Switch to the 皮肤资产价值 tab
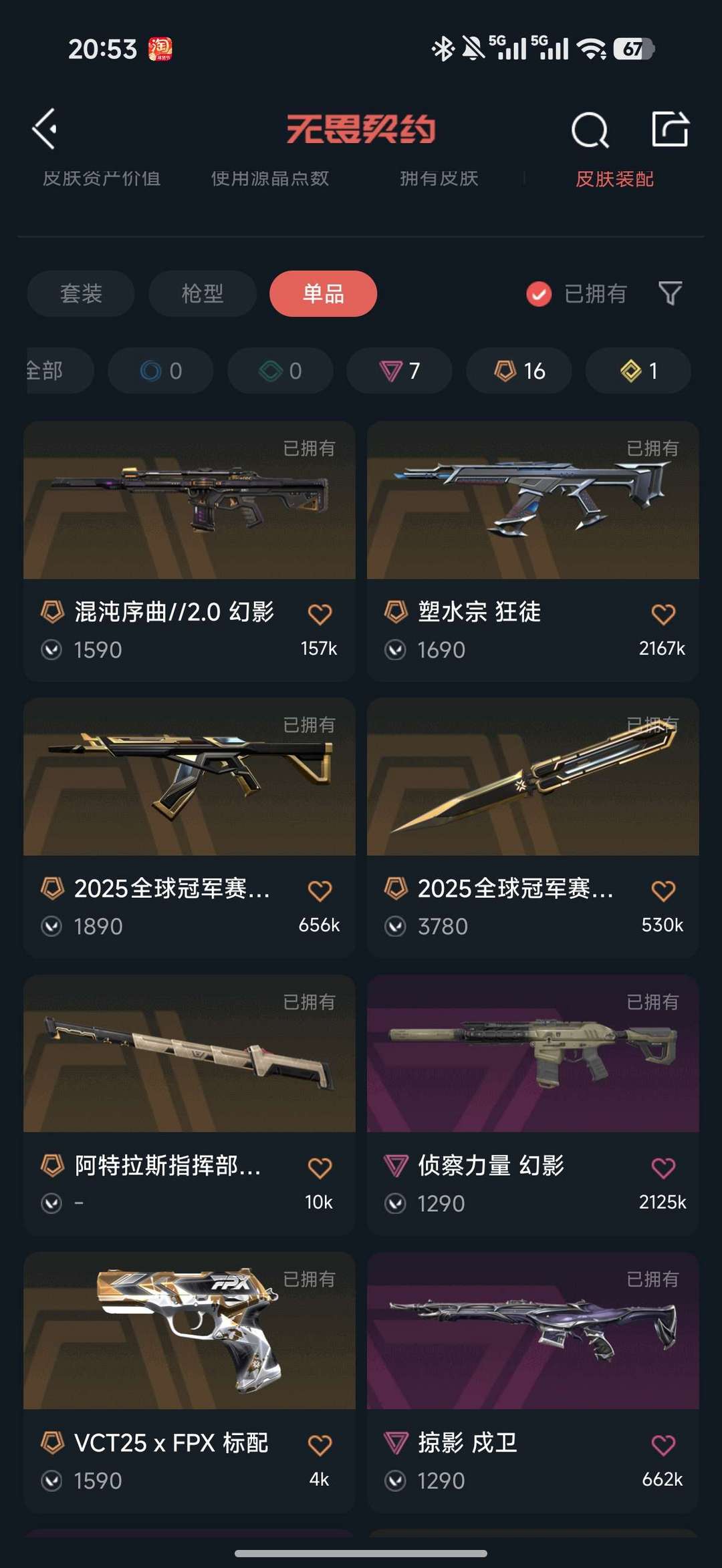Viewport: 722px width, 1568px height. click(x=102, y=179)
